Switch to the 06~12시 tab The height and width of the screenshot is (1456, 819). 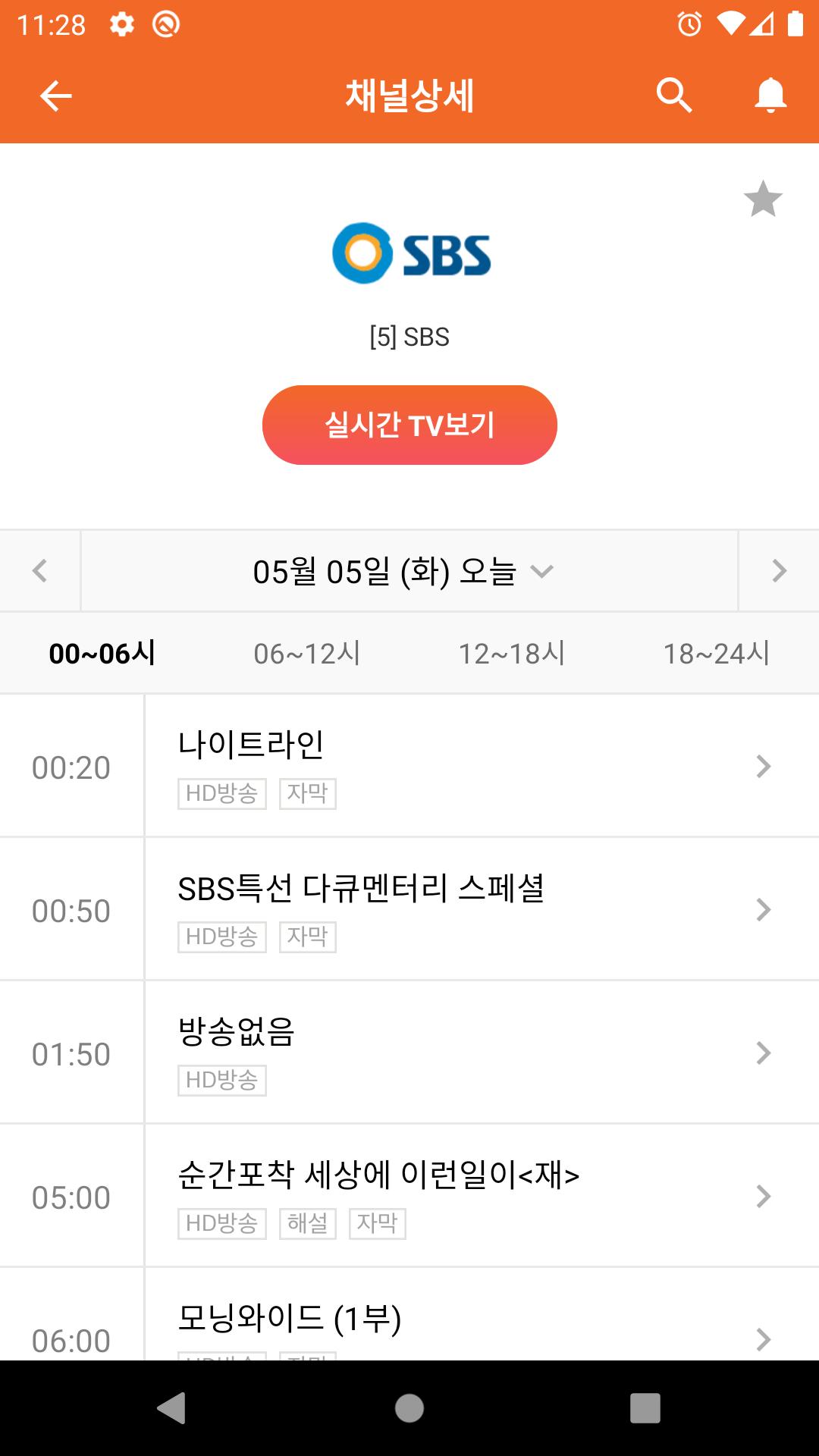click(x=307, y=653)
